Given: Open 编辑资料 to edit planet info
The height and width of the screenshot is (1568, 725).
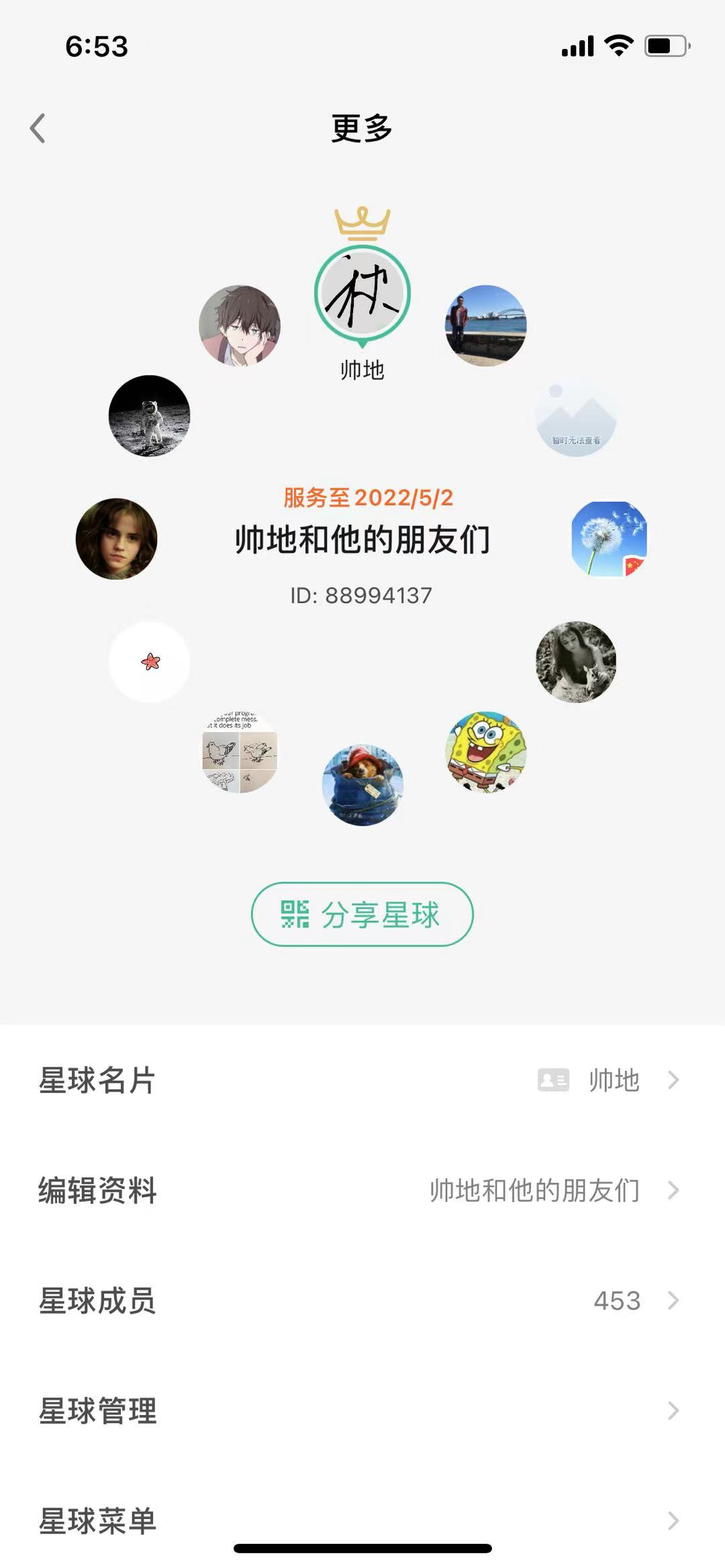Looking at the screenshot, I should (x=362, y=1190).
